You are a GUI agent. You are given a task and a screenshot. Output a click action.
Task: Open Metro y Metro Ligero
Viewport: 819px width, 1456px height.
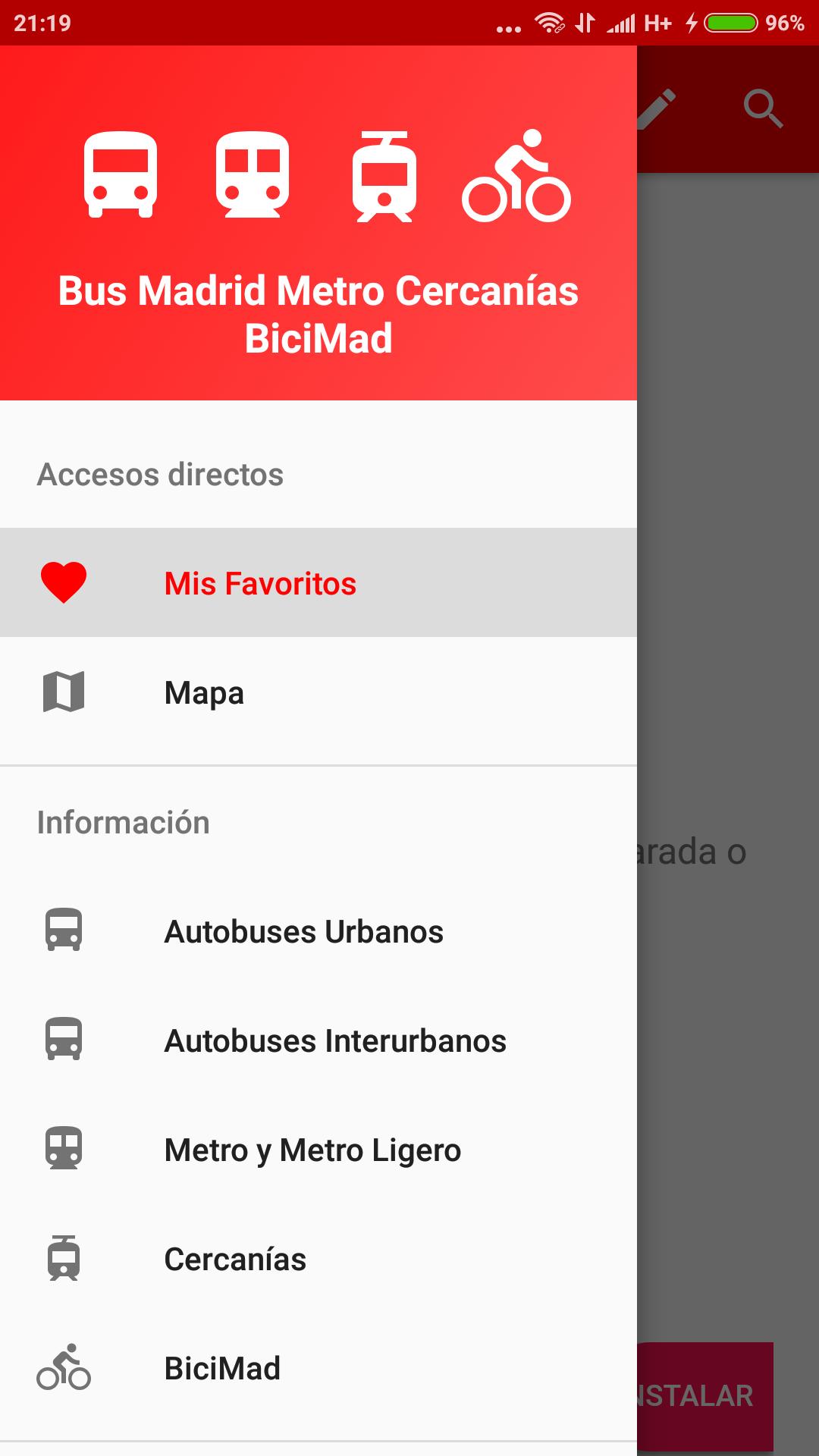click(x=318, y=1150)
